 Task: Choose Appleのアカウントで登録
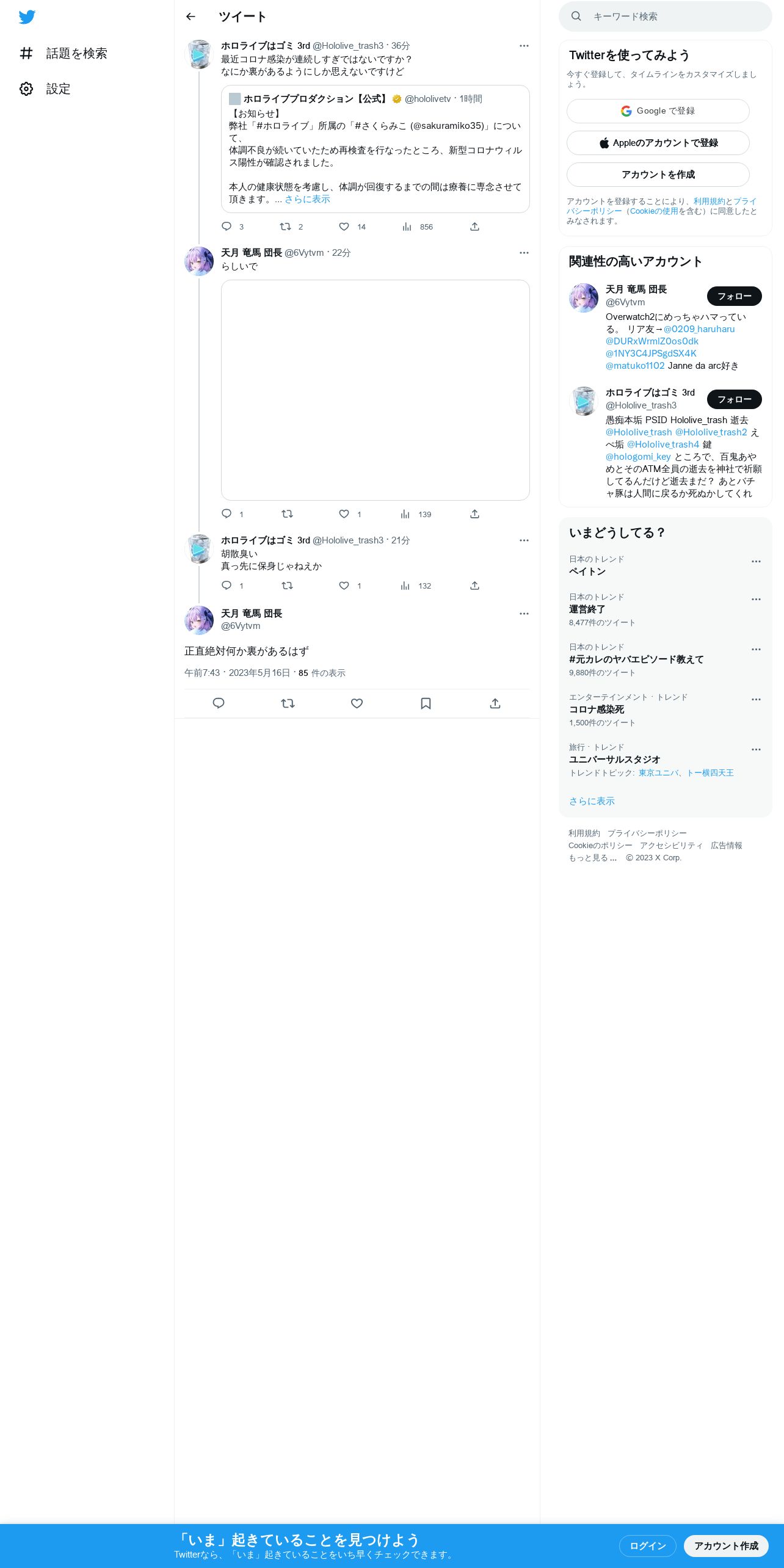coord(658,143)
